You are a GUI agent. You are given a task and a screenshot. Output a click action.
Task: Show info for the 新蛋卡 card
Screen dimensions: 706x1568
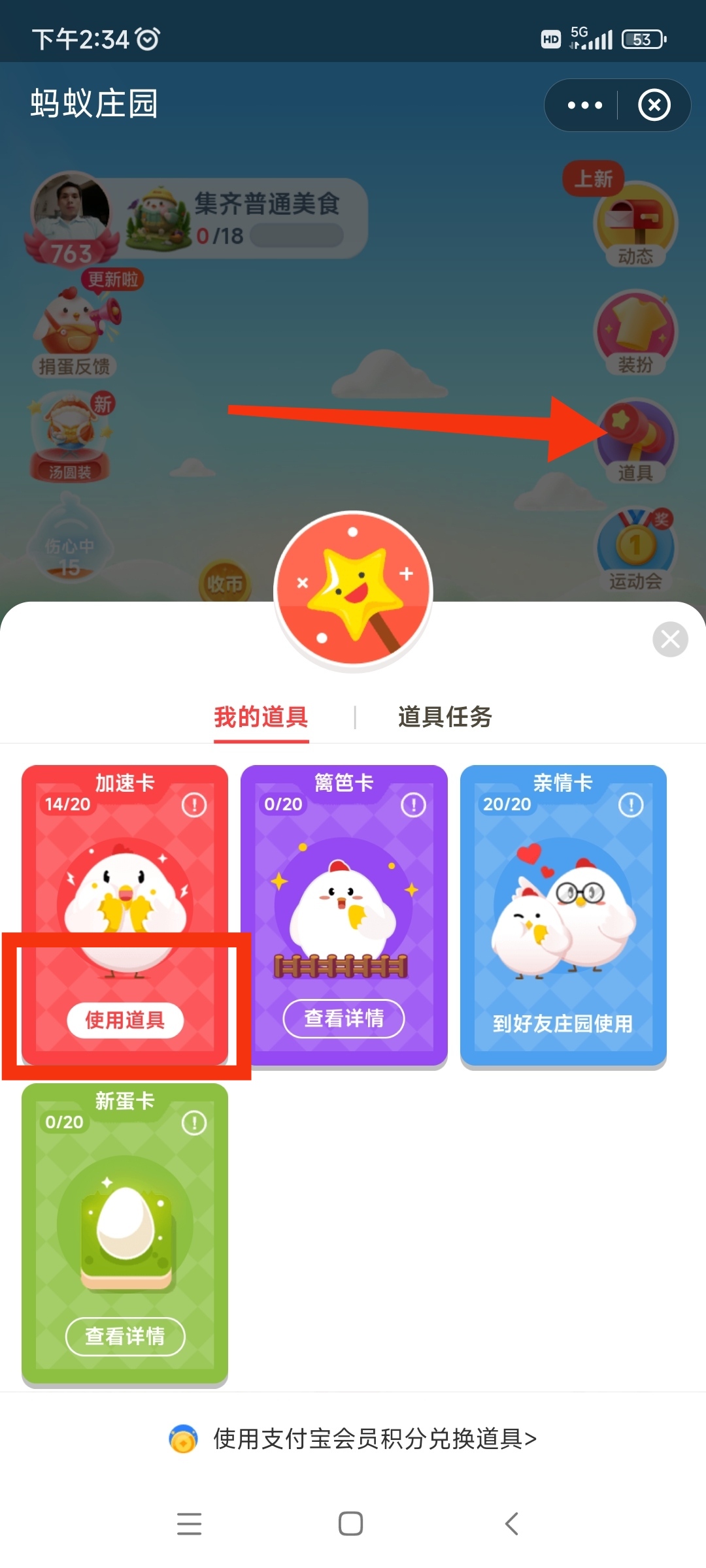[194, 1123]
